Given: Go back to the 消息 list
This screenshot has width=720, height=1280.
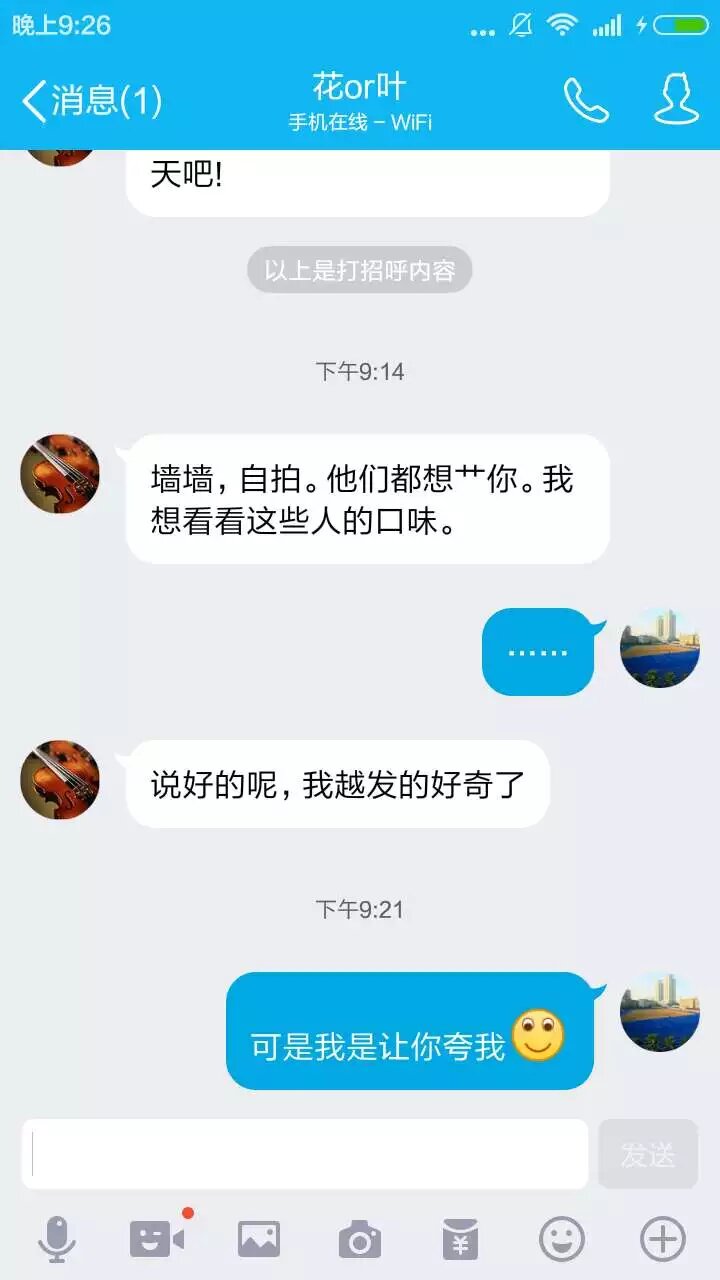Looking at the screenshot, I should coord(90,101).
